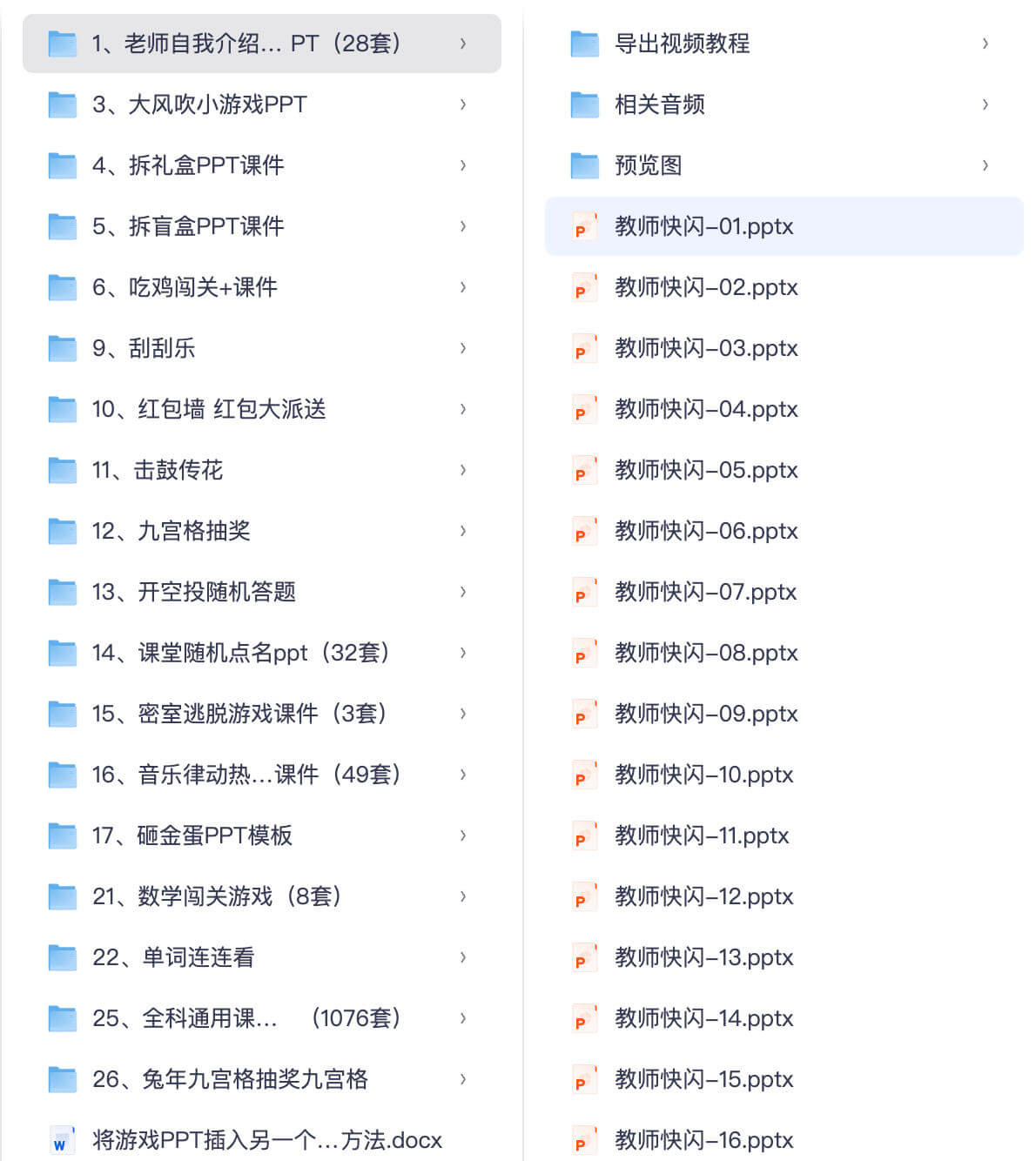The width and height of the screenshot is (1036, 1161).
Task: Open the file 教师快闪-14.pptx
Action: (x=703, y=1018)
